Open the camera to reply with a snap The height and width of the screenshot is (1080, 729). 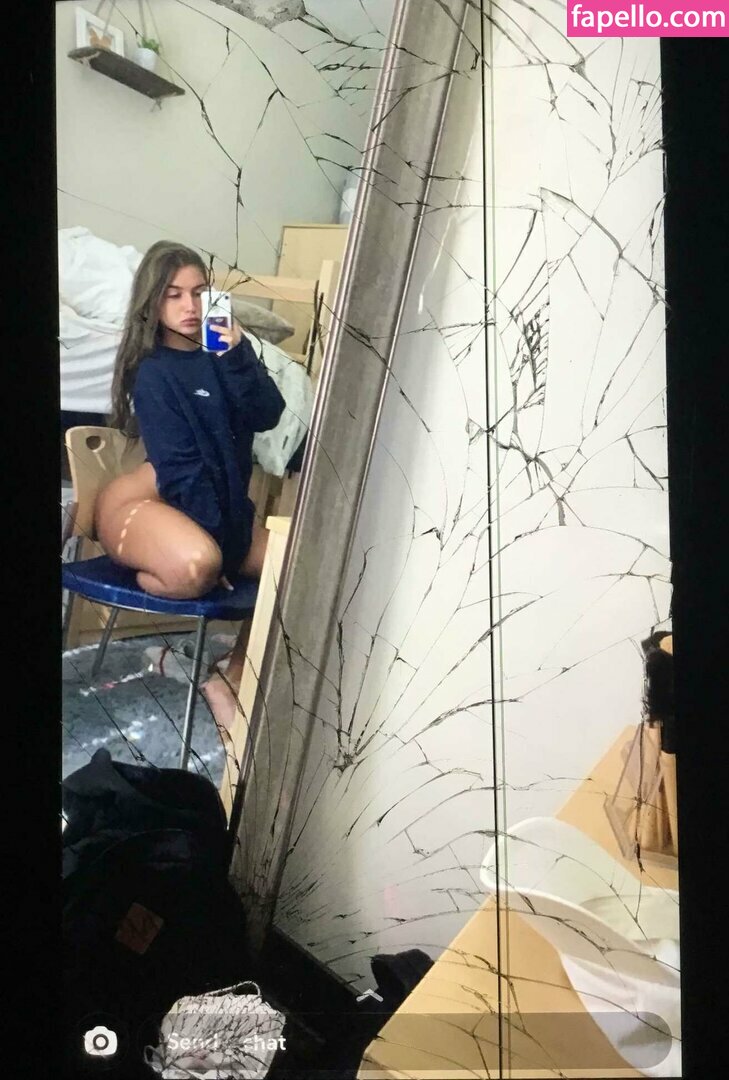click(x=100, y=1042)
